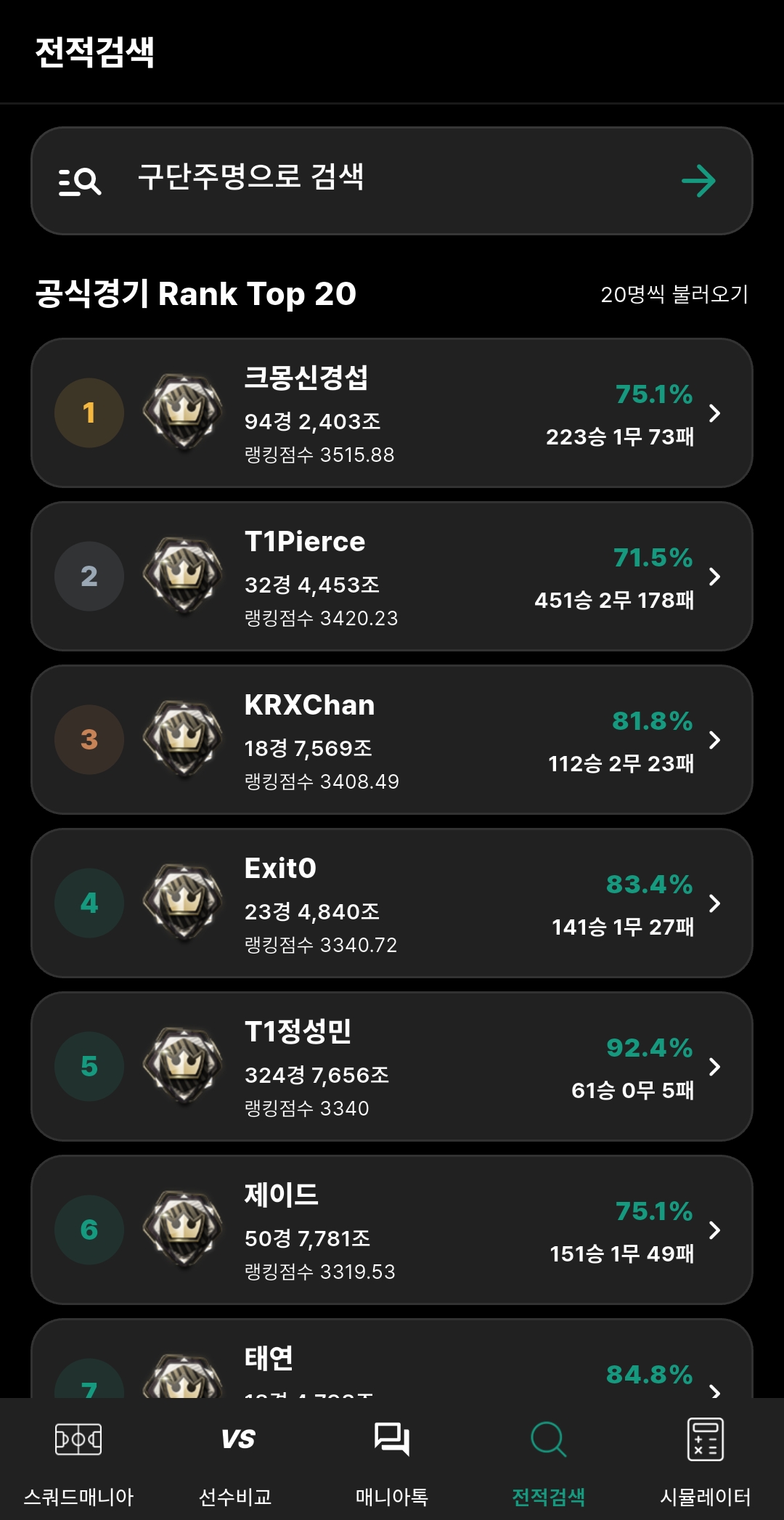Open 제이드's match history
Screen dimensions: 784x1520
tap(392, 1230)
